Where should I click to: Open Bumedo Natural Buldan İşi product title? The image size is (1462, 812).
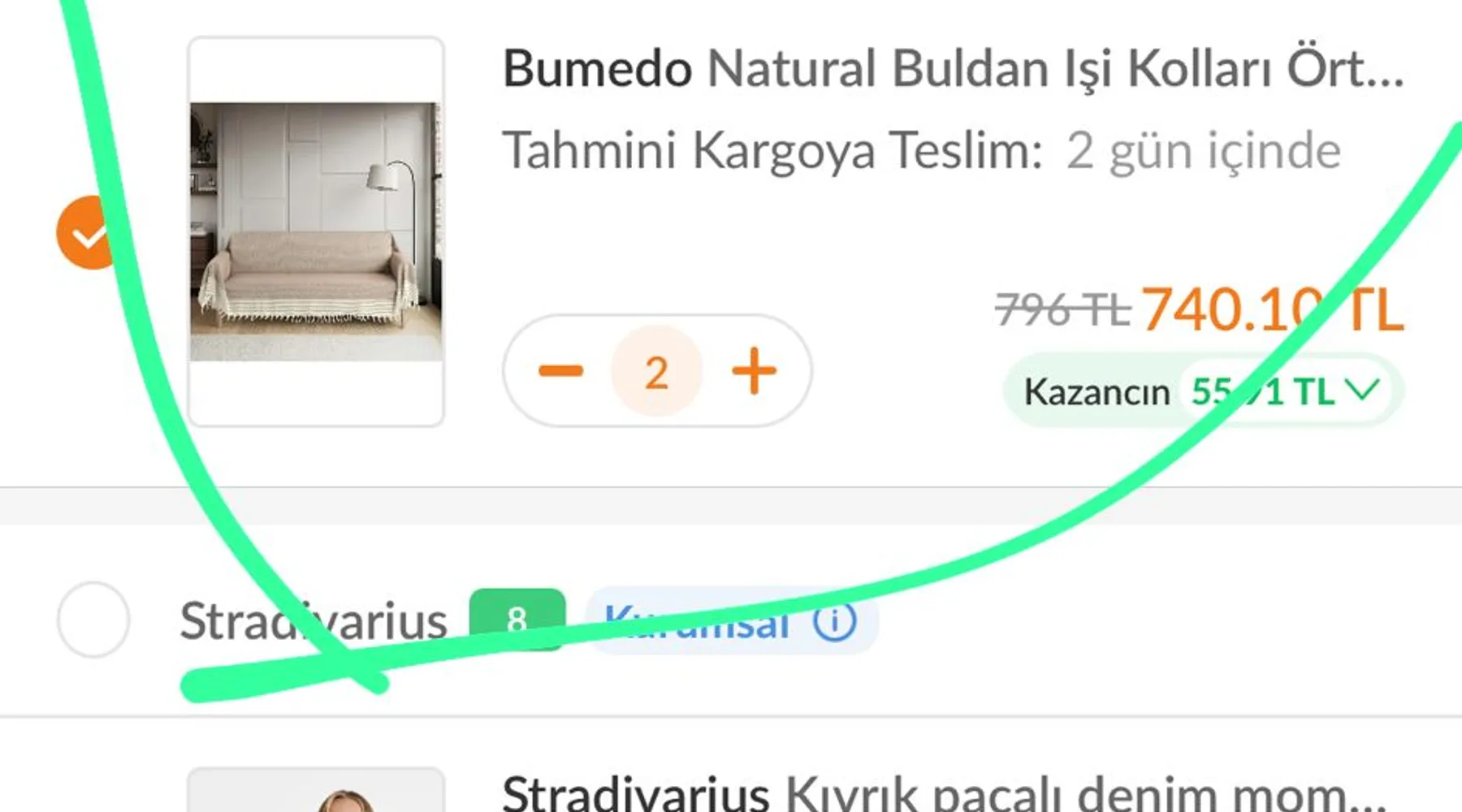[x=952, y=68]
